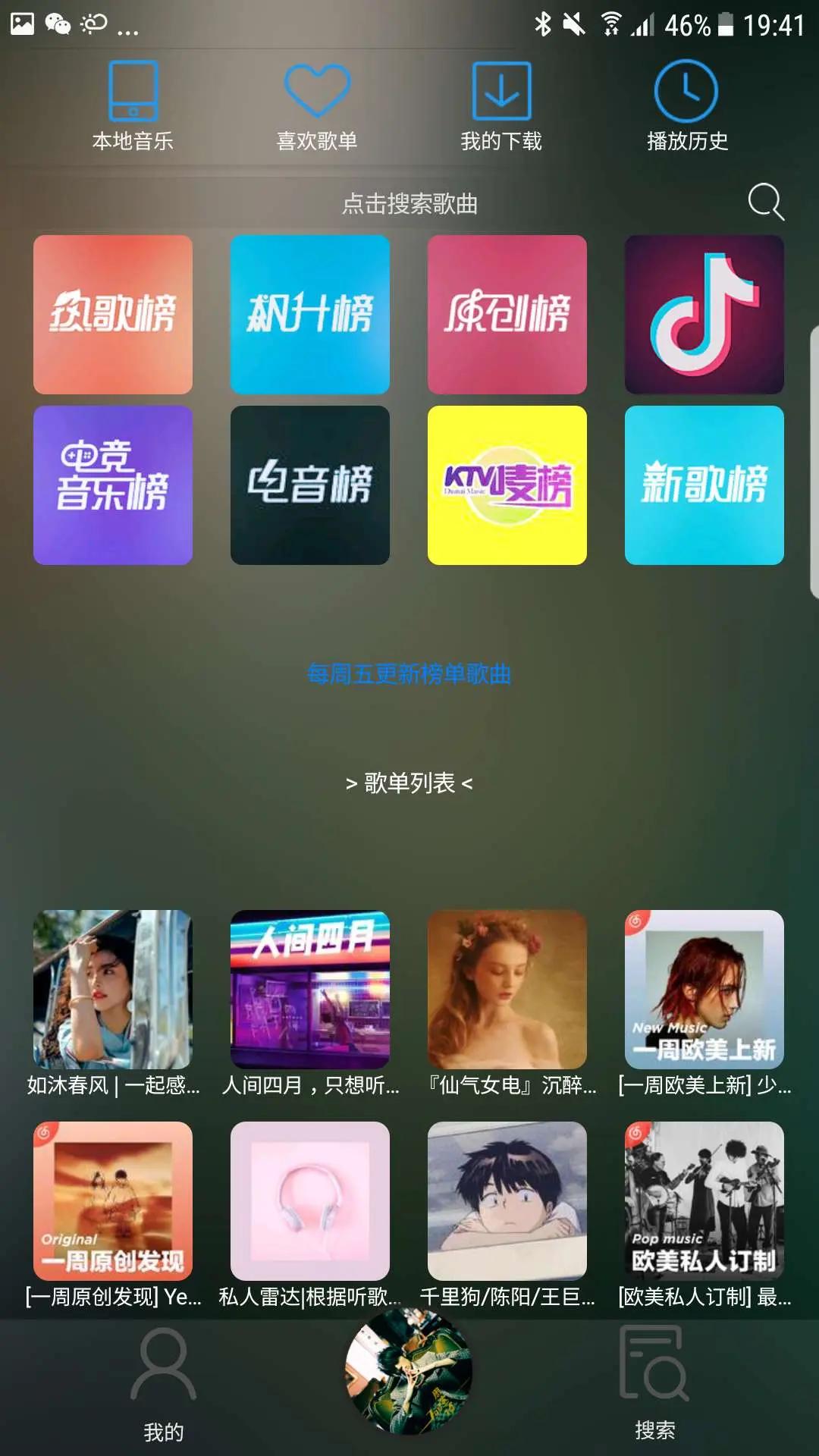The height and width of the screenshot is (1456, 819).
Task: Open the KTV唛榜 karaoke chart
Action: (x=507, y=486)
